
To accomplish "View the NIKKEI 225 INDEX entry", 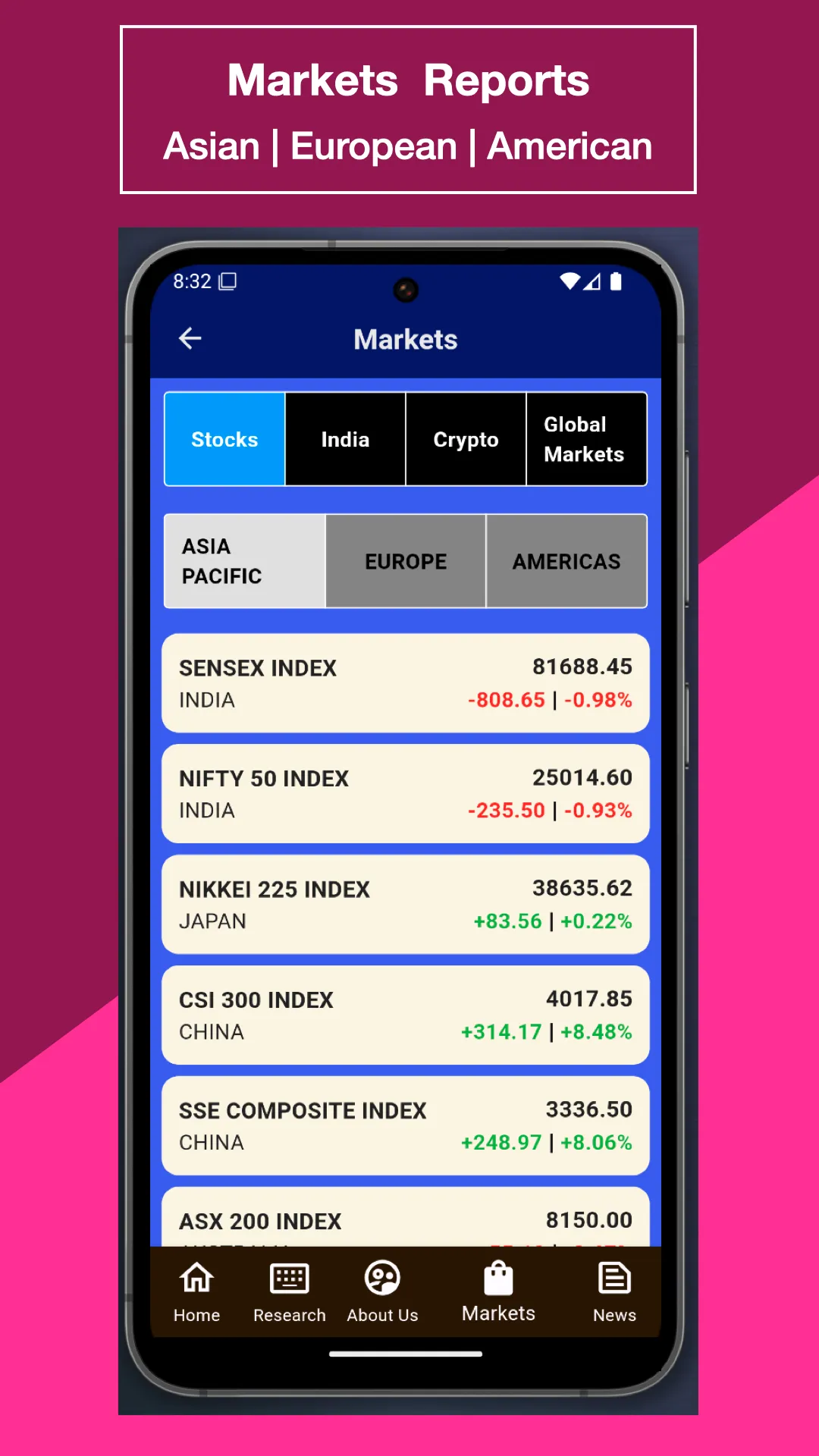I will coord(405,904).
